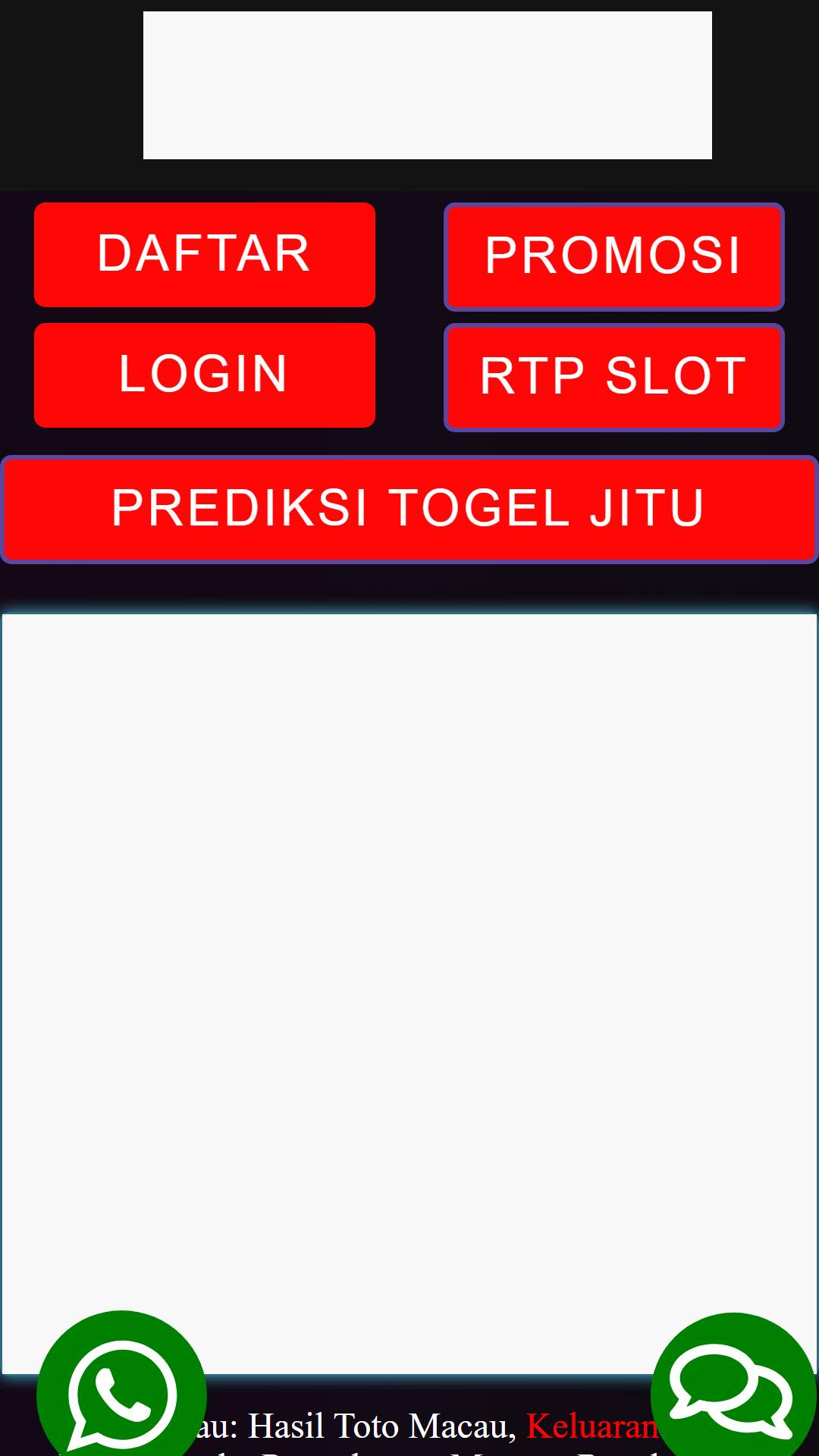The width and height of the screenshot is (819, 1456).
Task: Select the LOGIN button
Action: [x=205, y=375]
